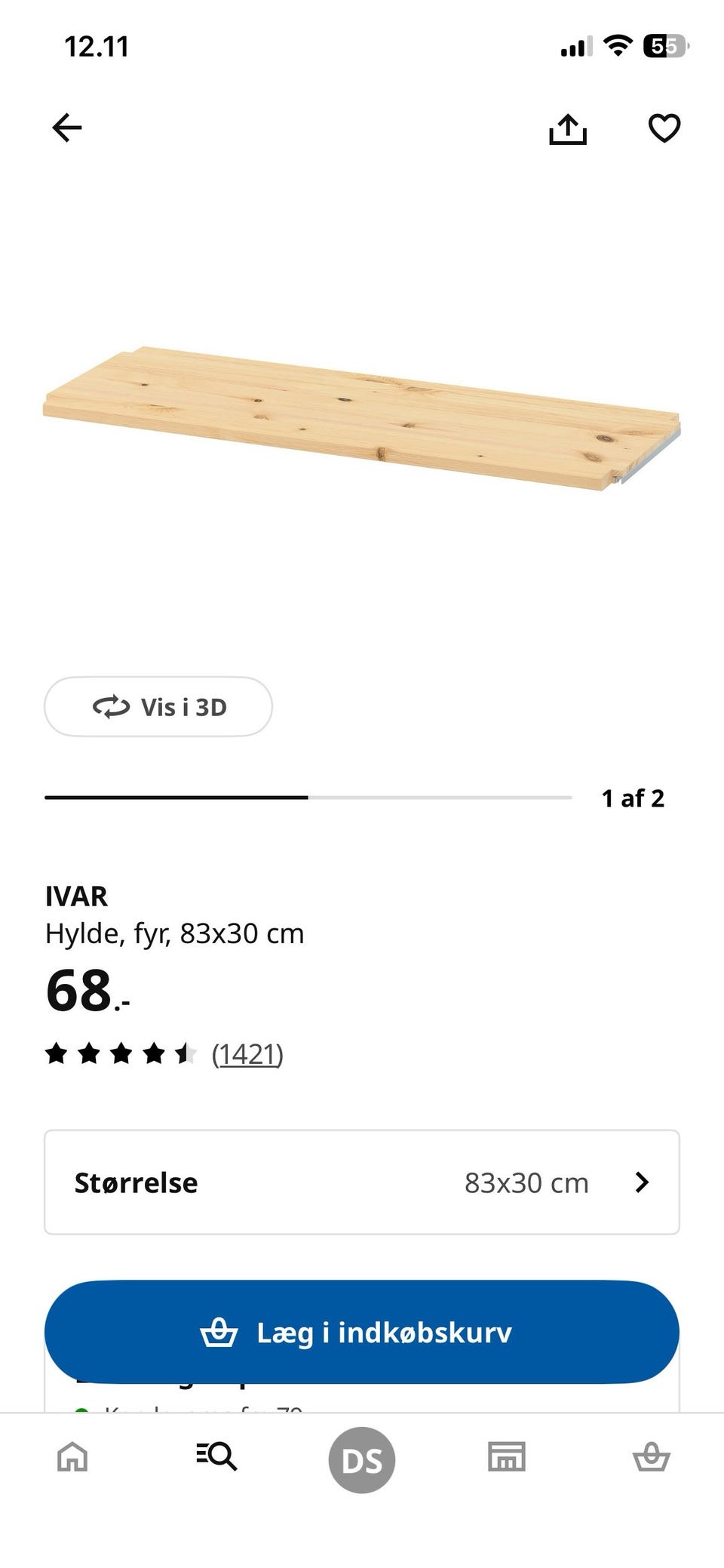Tap Læg i indkøbskurv button
The width and height of the screenshot is (724, 1568).
tap(362, 1333)
